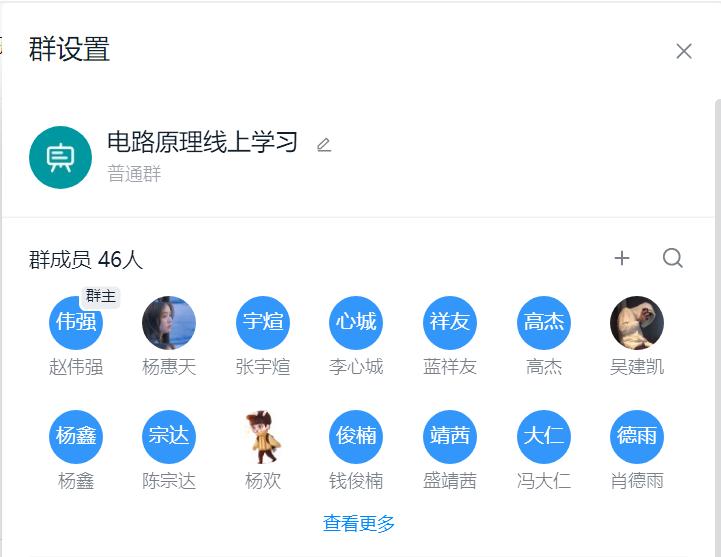Open member 张宇煊
This screenshot has width=721, height=557.
click(x=263, y=323)
